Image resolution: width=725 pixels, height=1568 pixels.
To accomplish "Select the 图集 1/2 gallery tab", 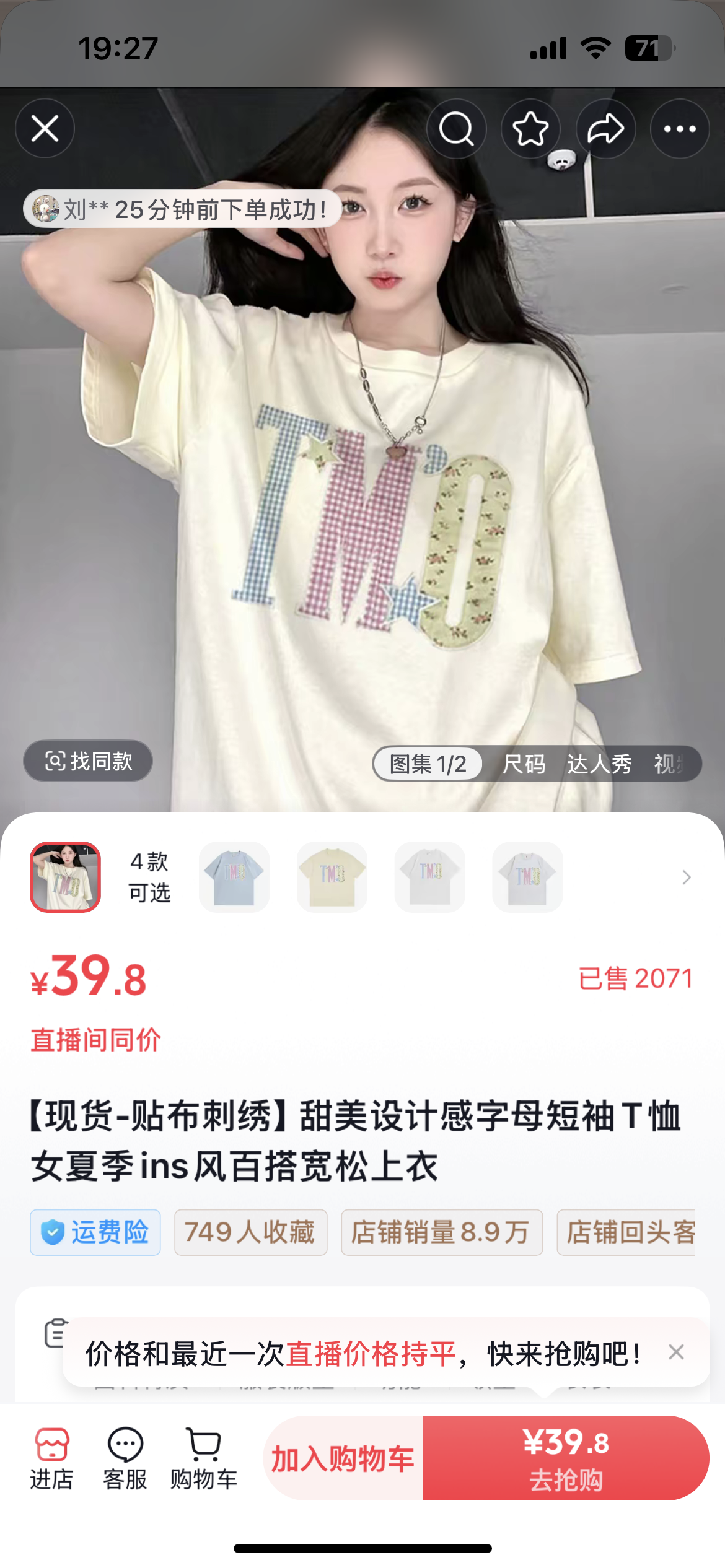I will (428, 764).
